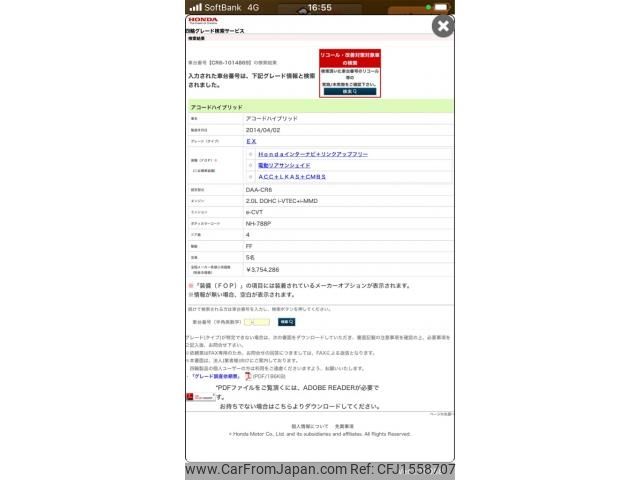Tap 検索 button beside chassis number field

(286, 322)
